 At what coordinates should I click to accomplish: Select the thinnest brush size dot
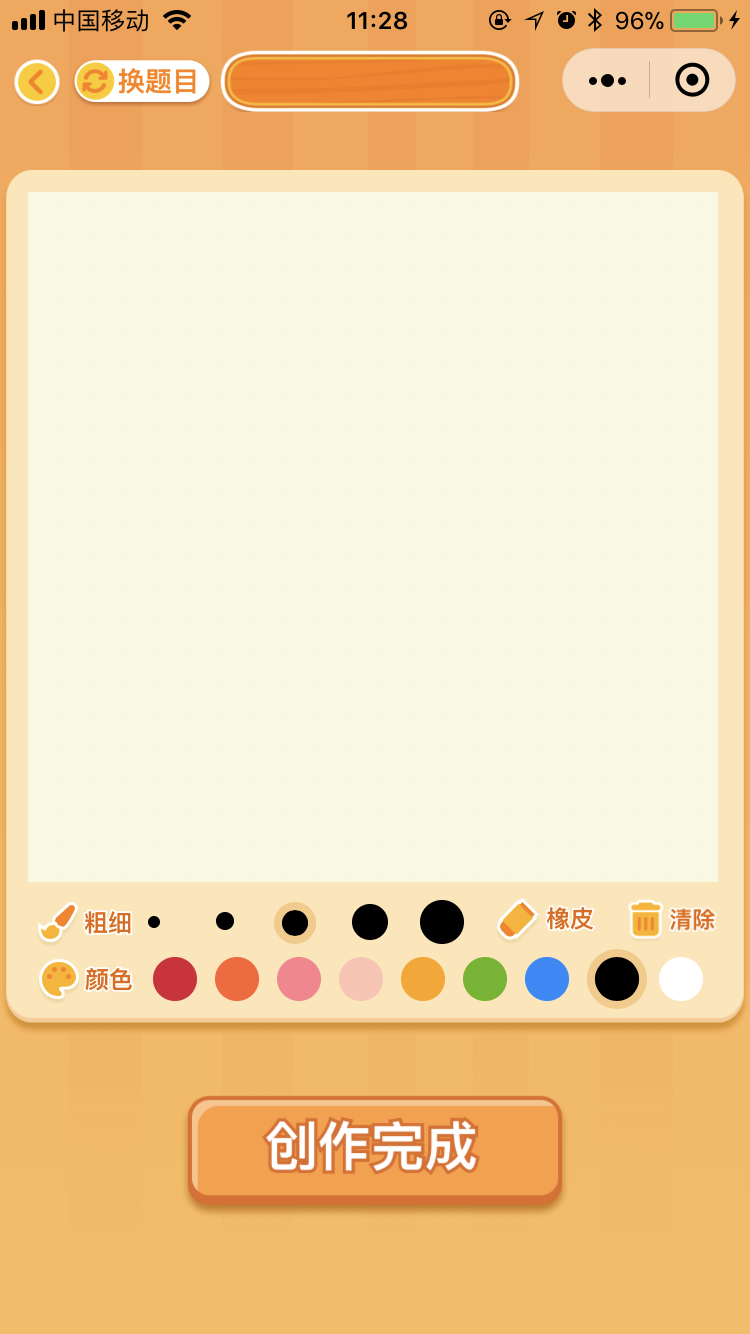click(154, 922)
